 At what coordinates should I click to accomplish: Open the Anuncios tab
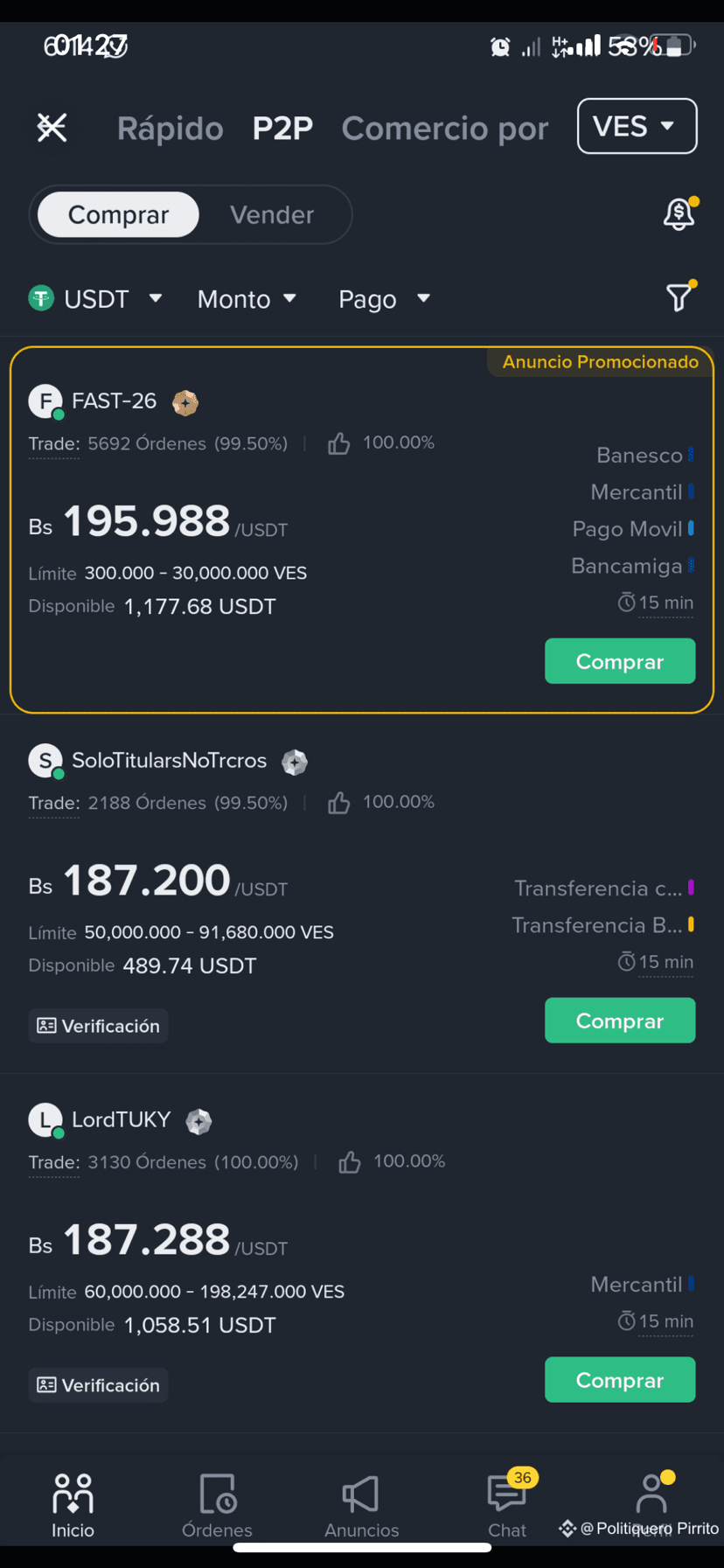click(361, 1506)
